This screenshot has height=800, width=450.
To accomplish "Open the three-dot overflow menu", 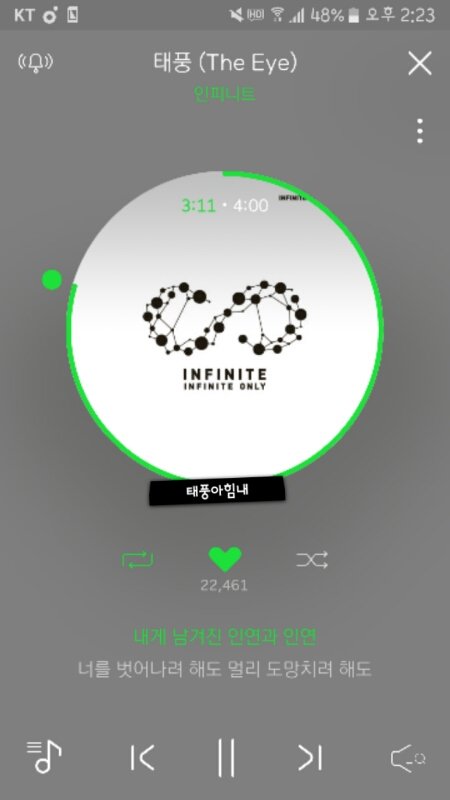I will coord(419,131).
